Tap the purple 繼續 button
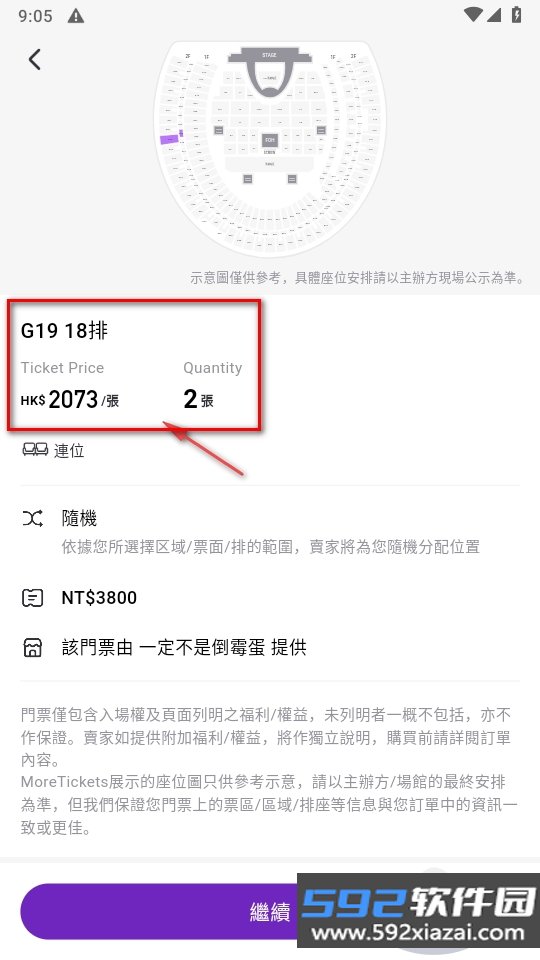This screenshot has height=960, width=540. [x=270, y=912]
